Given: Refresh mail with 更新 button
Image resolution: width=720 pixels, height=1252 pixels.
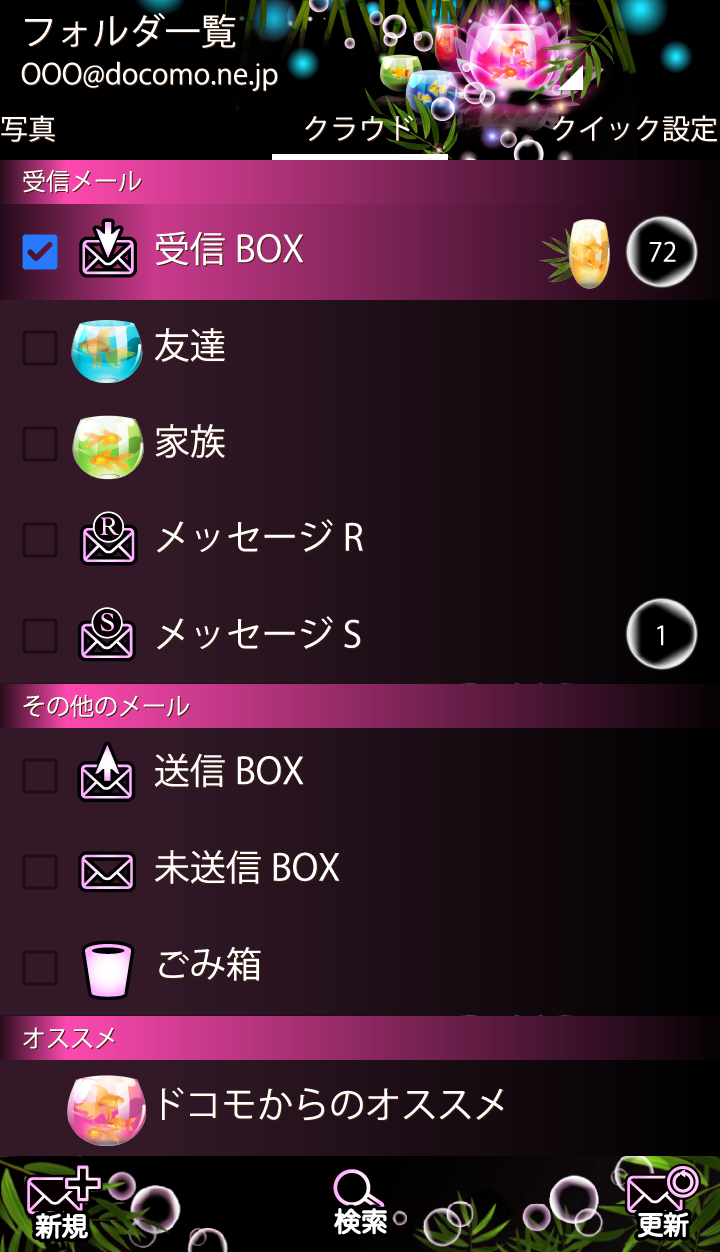Looking at the screenshot, I should click(x=662, y=1203).
